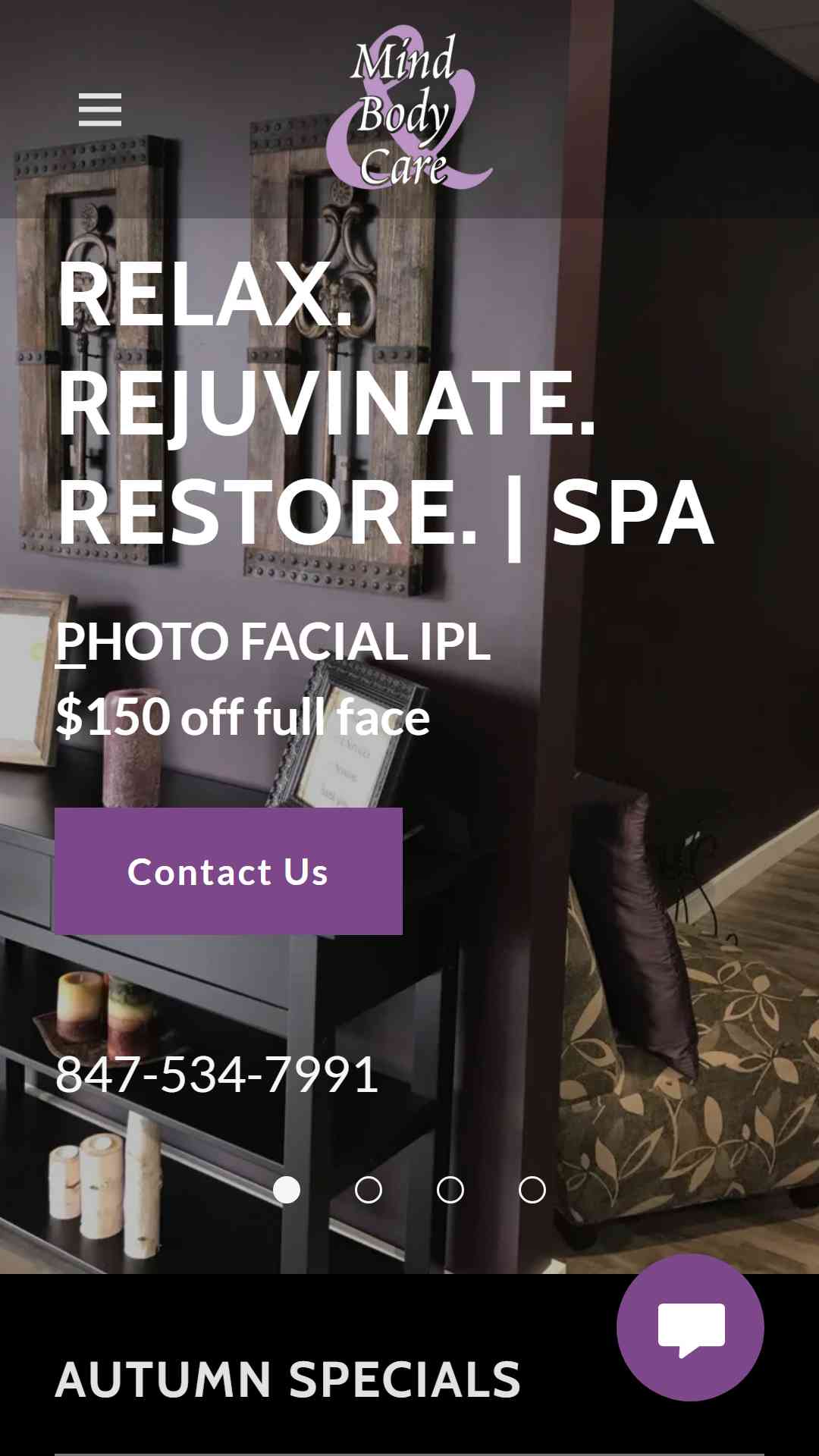Image resolution: width=819 pixels, height=1456 pixels.
Task: Open the hamburger navigation menu
Action: (100, 110)
